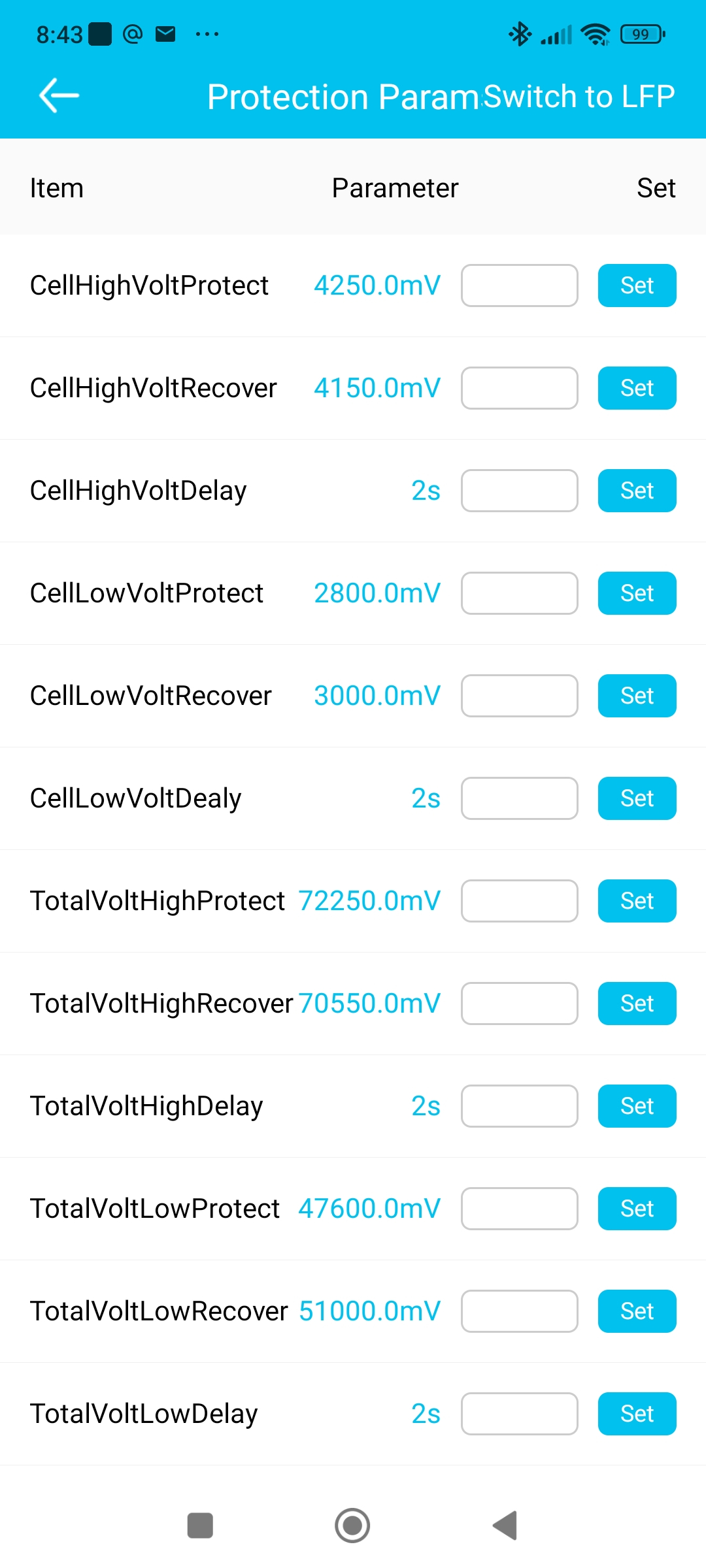
Task: Tap Set for TotalVoltLowRecover
Action: [637, 1311]
